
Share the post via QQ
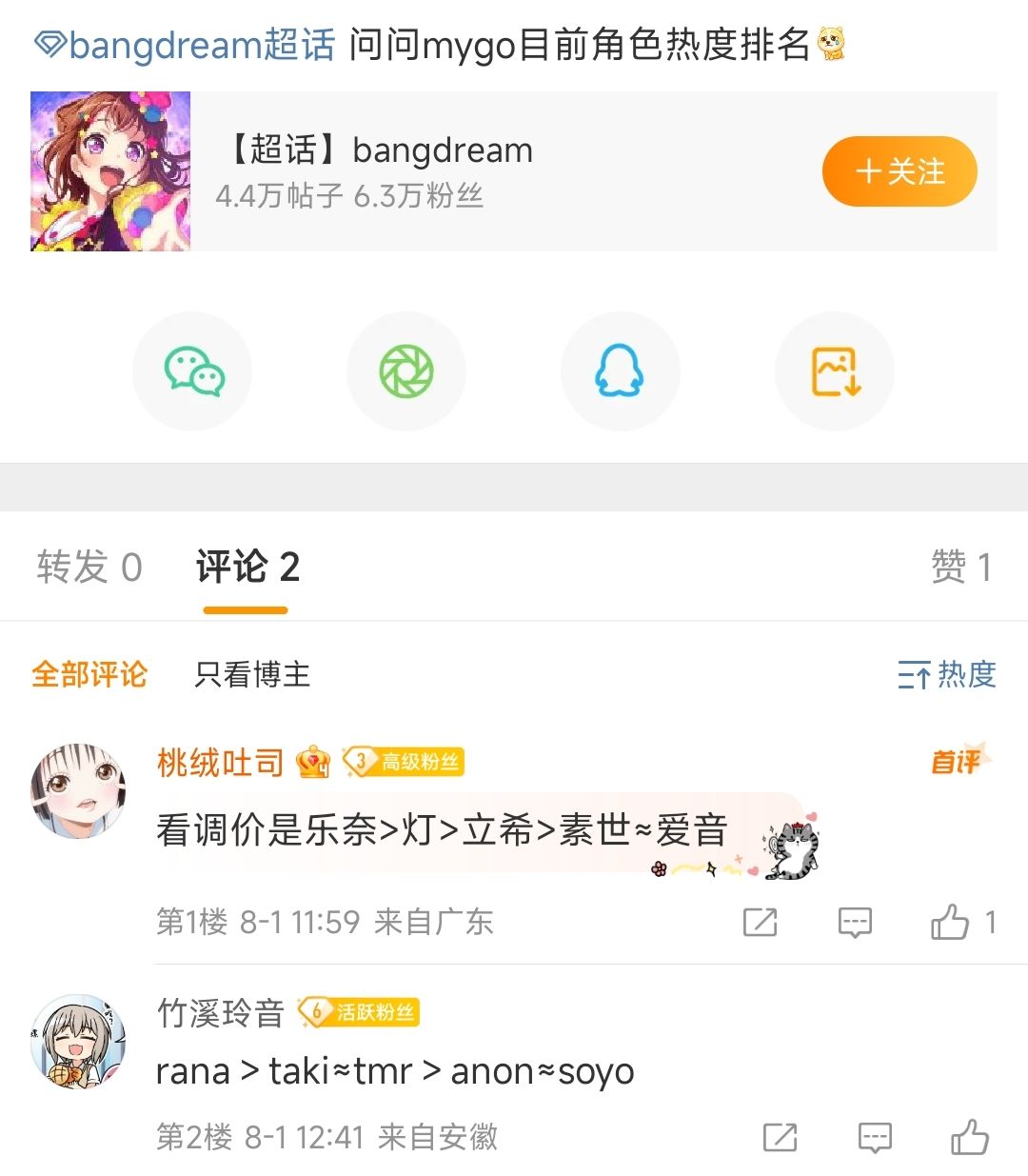(621, 371)
